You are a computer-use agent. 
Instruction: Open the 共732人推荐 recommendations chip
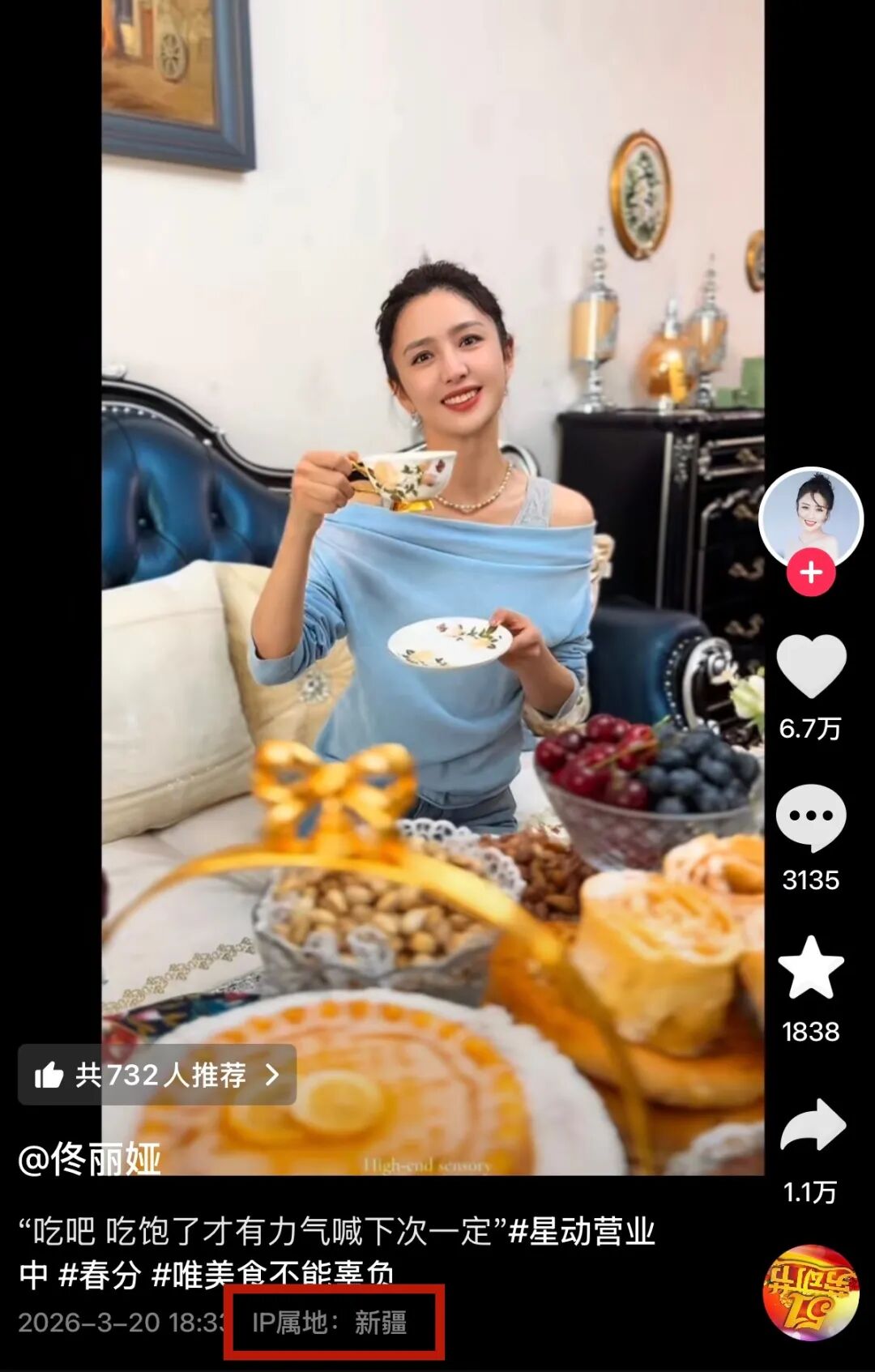(x=157, y=1075)
